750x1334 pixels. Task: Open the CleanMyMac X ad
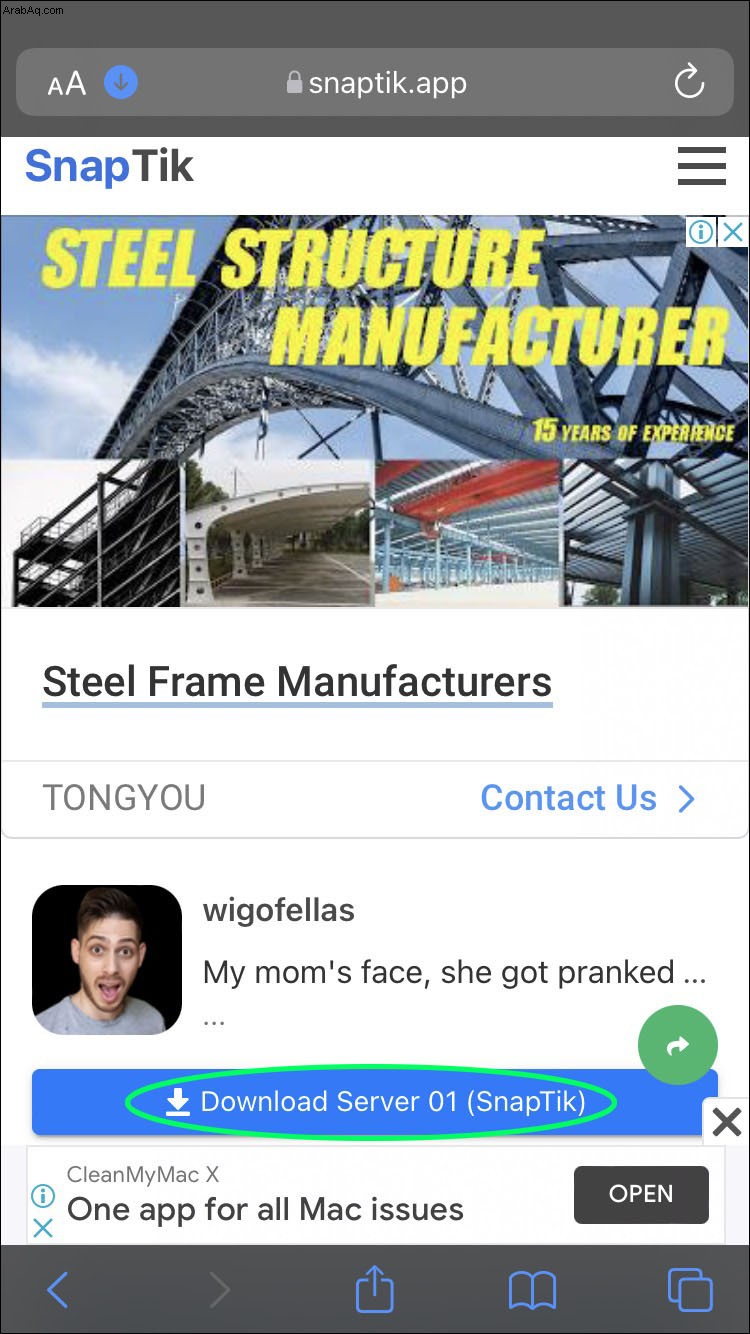tap(640, 1194)
